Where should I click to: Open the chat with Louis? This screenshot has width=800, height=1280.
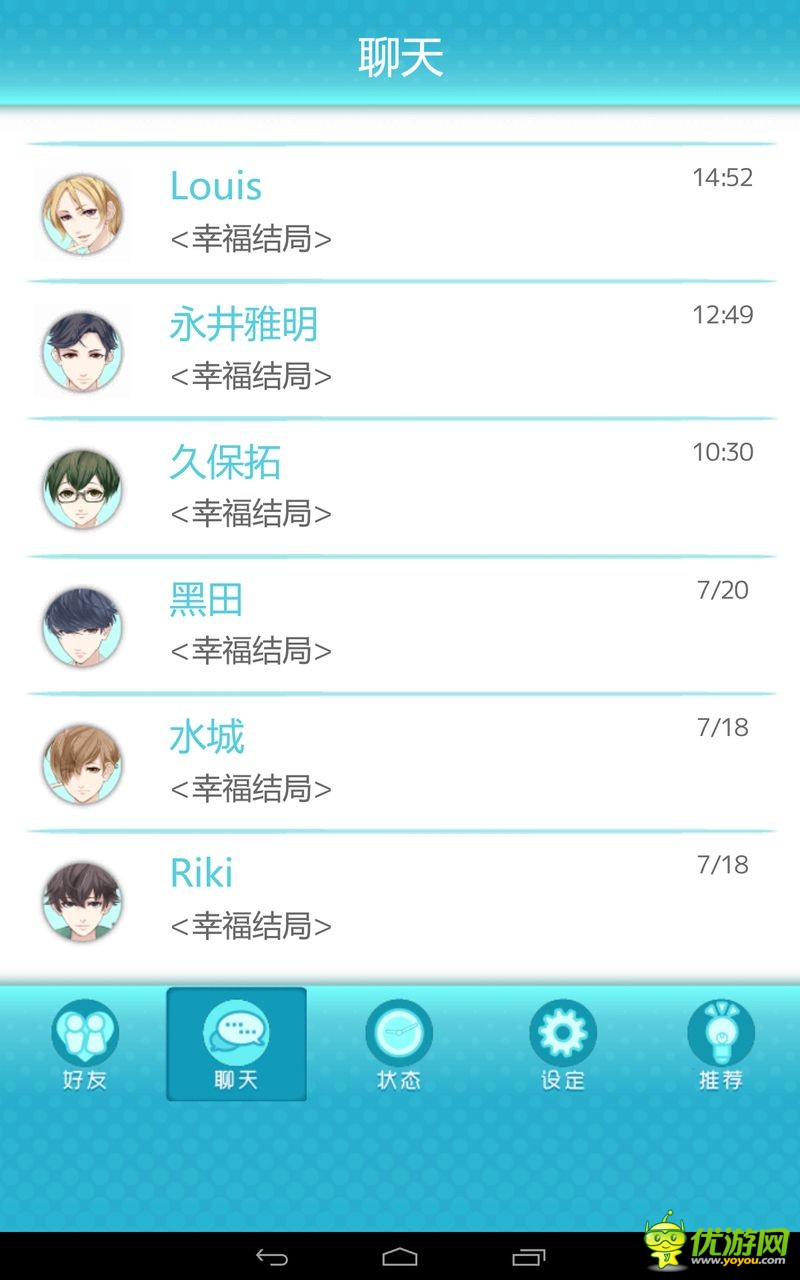click(400, 212)
